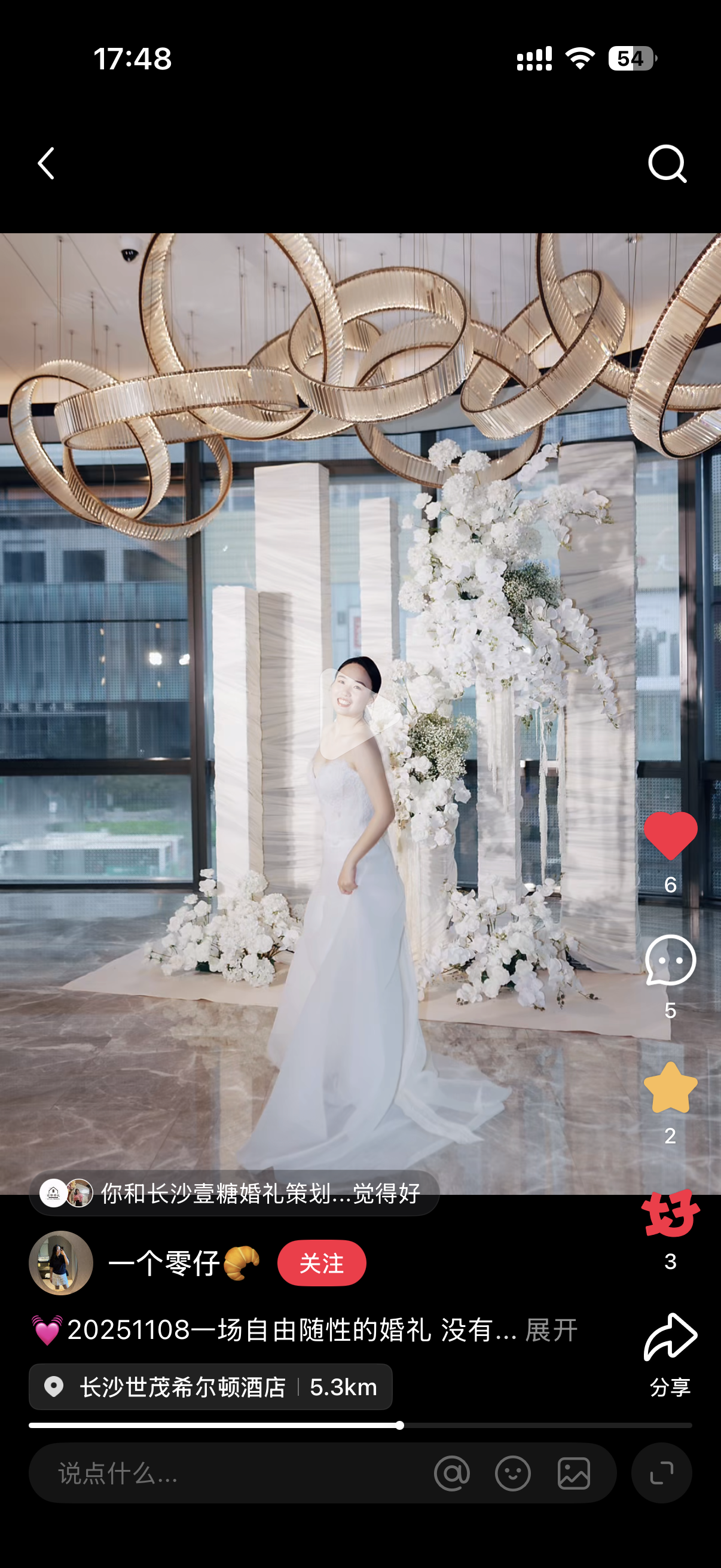This screenshot has height=1568, width=721.
Task: Tap the red 好 reaction icon
Action: pos(670,1215)
